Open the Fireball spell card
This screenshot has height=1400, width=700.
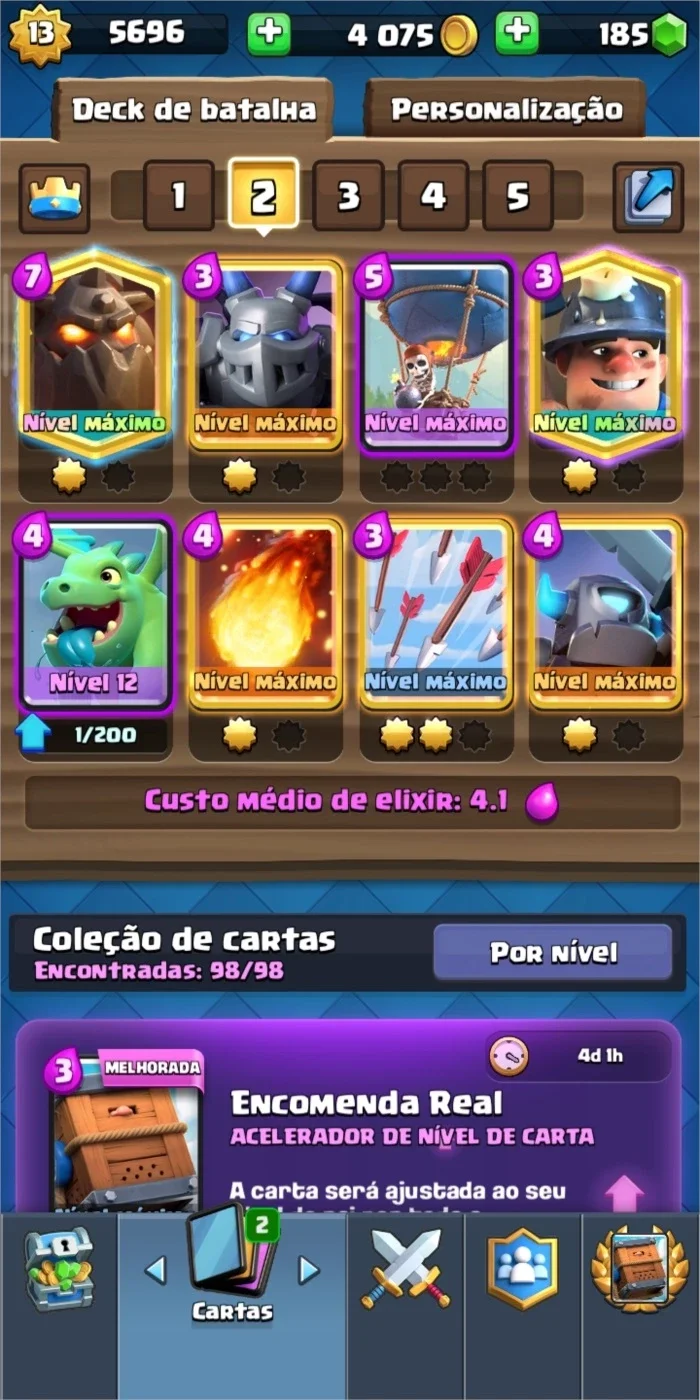point(266,614)
